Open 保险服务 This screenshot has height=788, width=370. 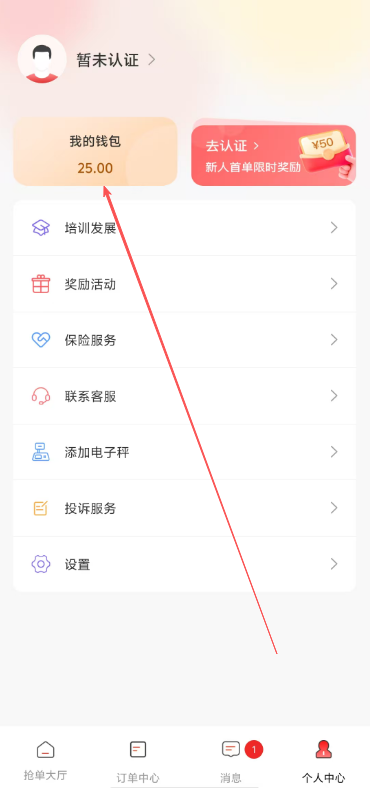184,340
